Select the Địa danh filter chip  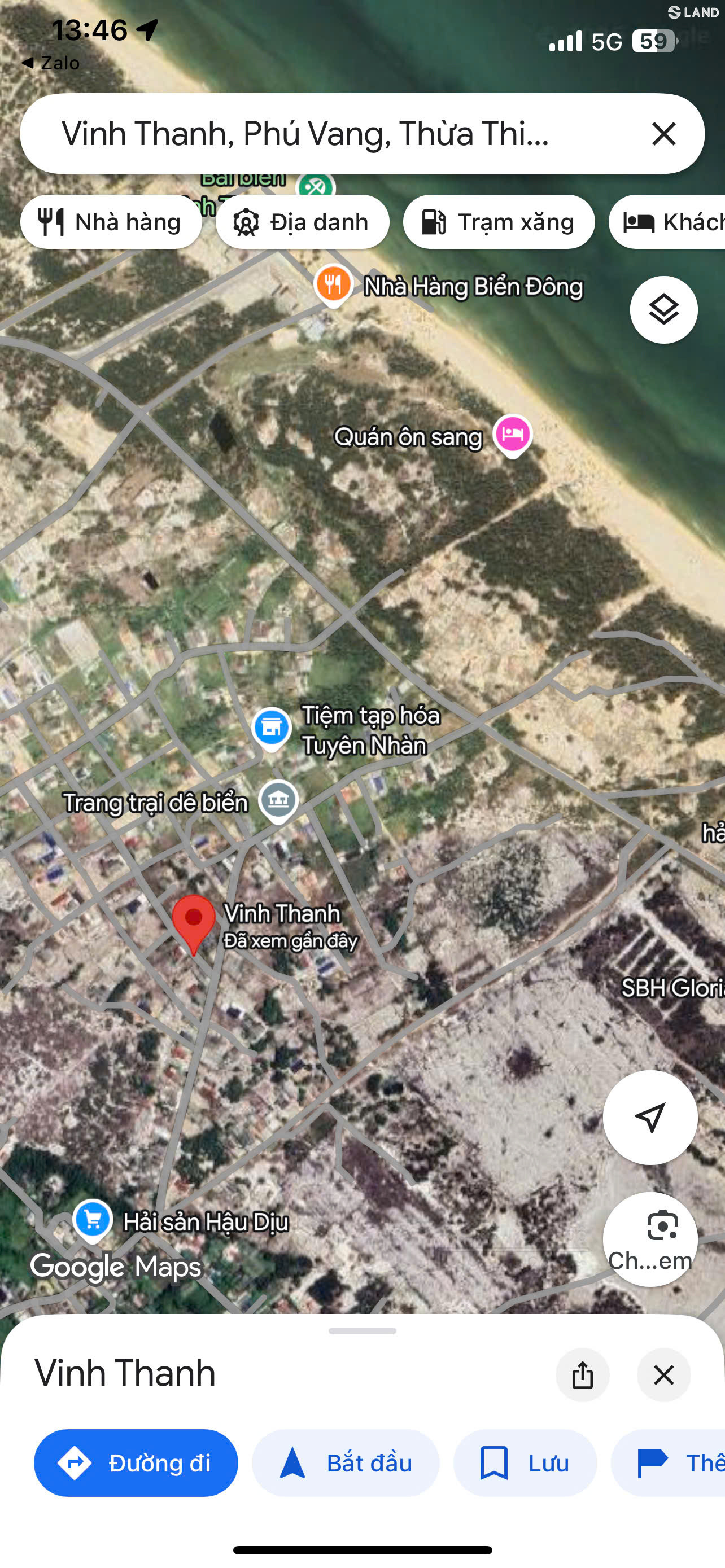pos(302,222)
